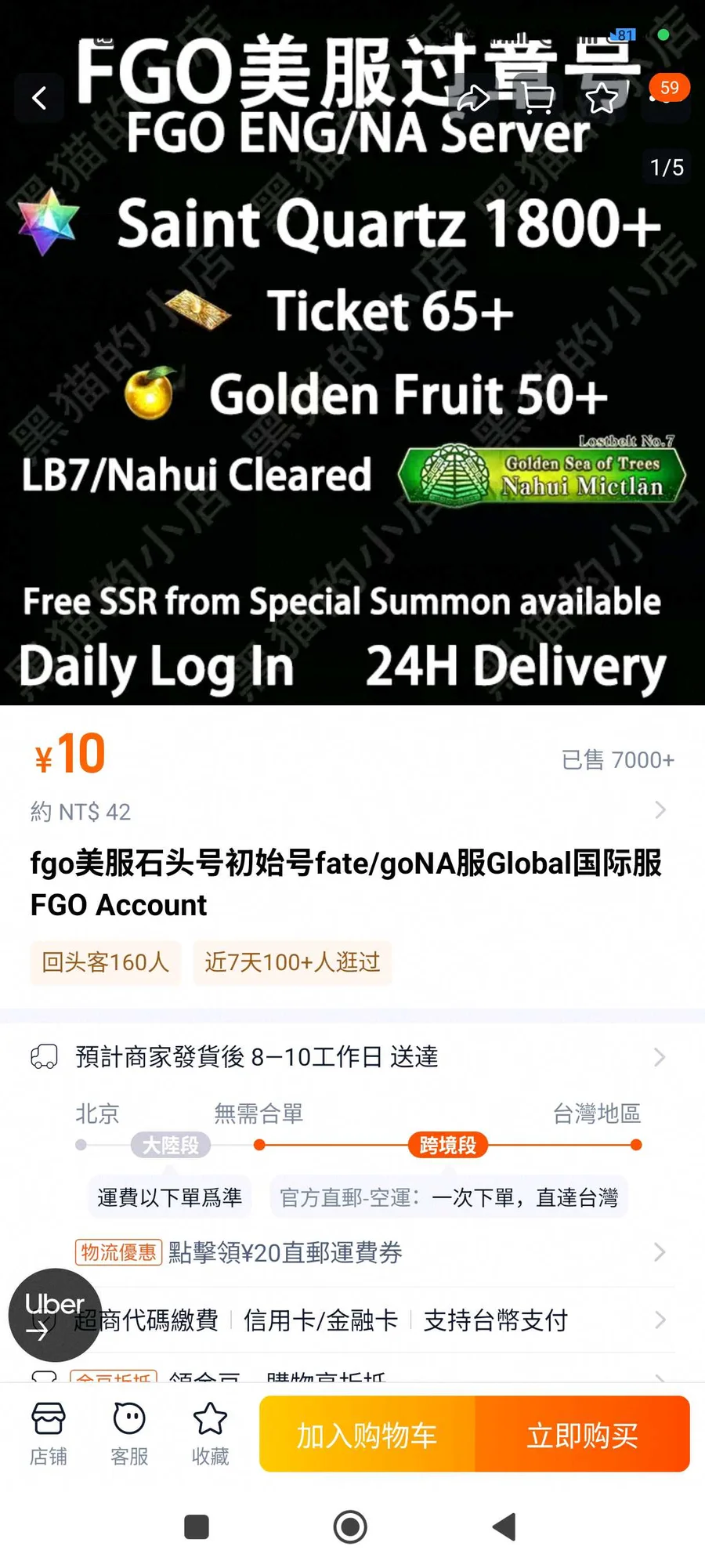Viewport: 705px width, 1568px height.
Task: Go back using the top-left arrow
Action: (x=39, y=99)
